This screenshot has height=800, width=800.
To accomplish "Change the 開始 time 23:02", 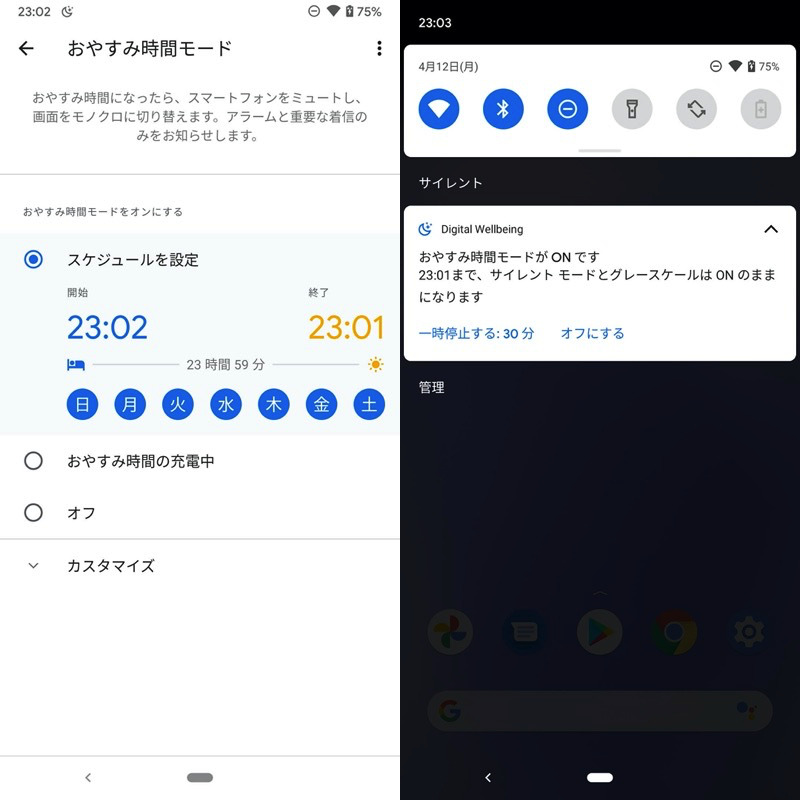I will coord(107,327).
